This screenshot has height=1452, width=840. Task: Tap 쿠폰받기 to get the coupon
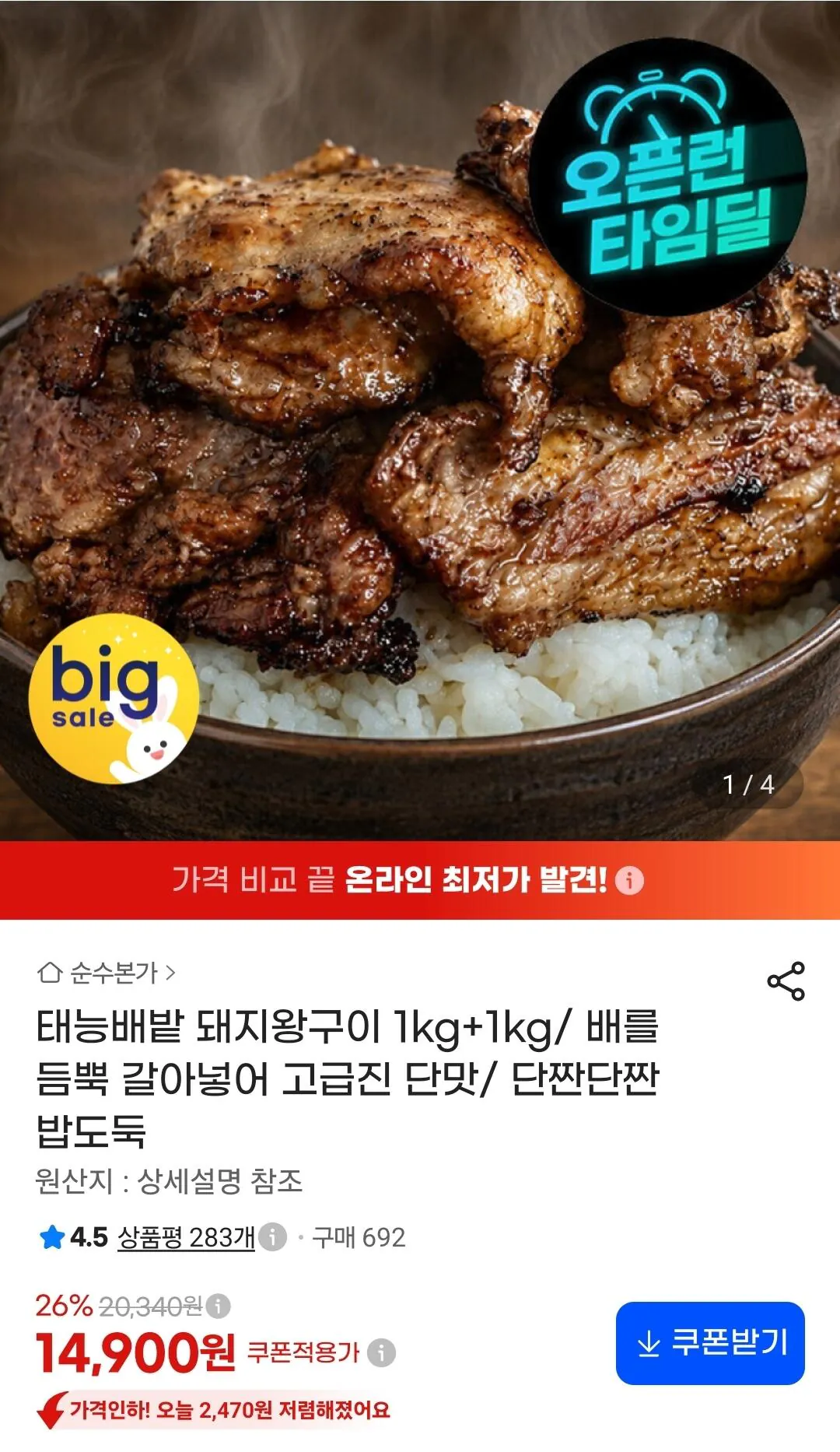coord(710,1343)
